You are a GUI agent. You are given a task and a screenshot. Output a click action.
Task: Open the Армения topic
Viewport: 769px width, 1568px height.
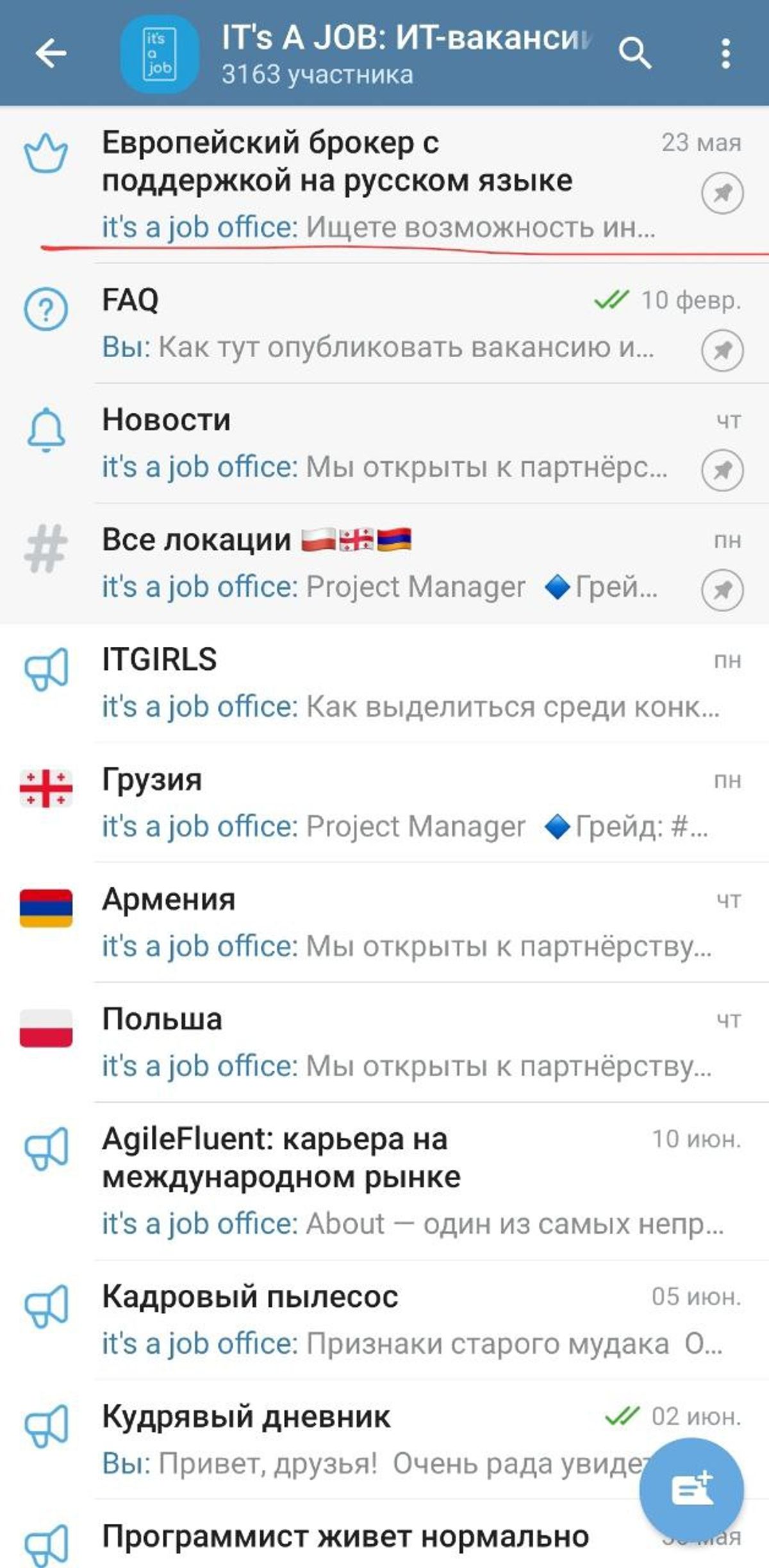point(384,923)
